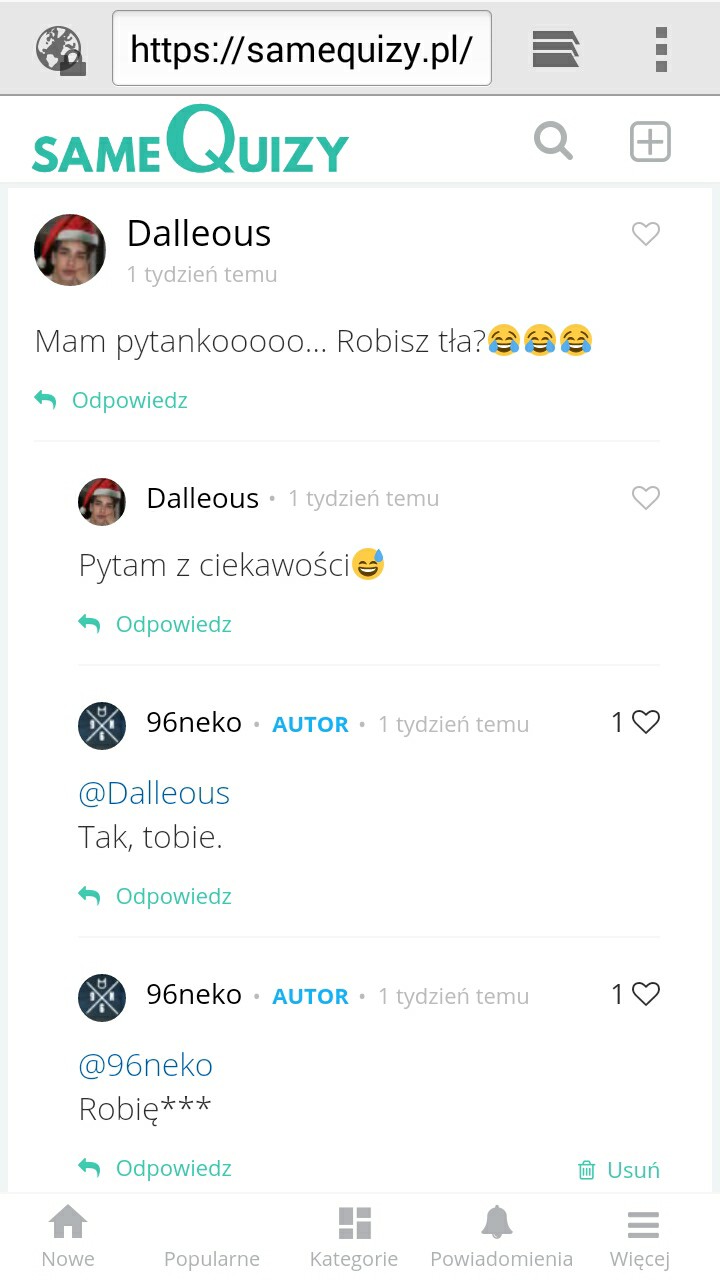Screen dimensions: 720x1280
Task: Like Dalleous's comment "Mam pytankooooo"
Action: 646,234
